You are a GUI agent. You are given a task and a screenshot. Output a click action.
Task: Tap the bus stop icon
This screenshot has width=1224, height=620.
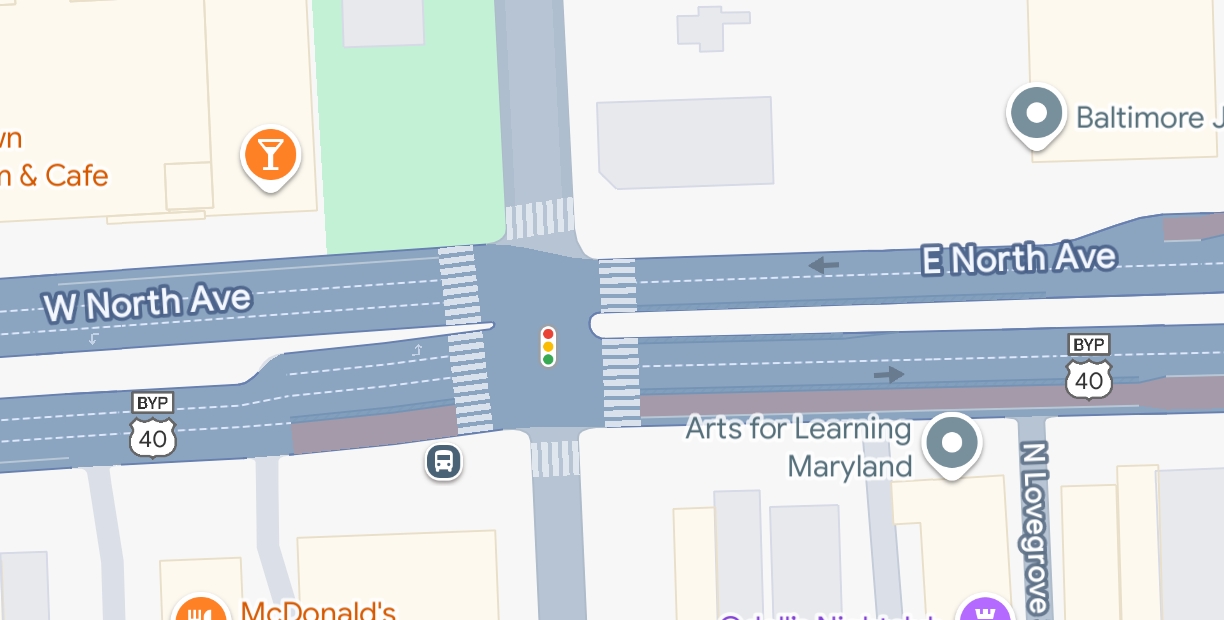(x=444, y=462)
